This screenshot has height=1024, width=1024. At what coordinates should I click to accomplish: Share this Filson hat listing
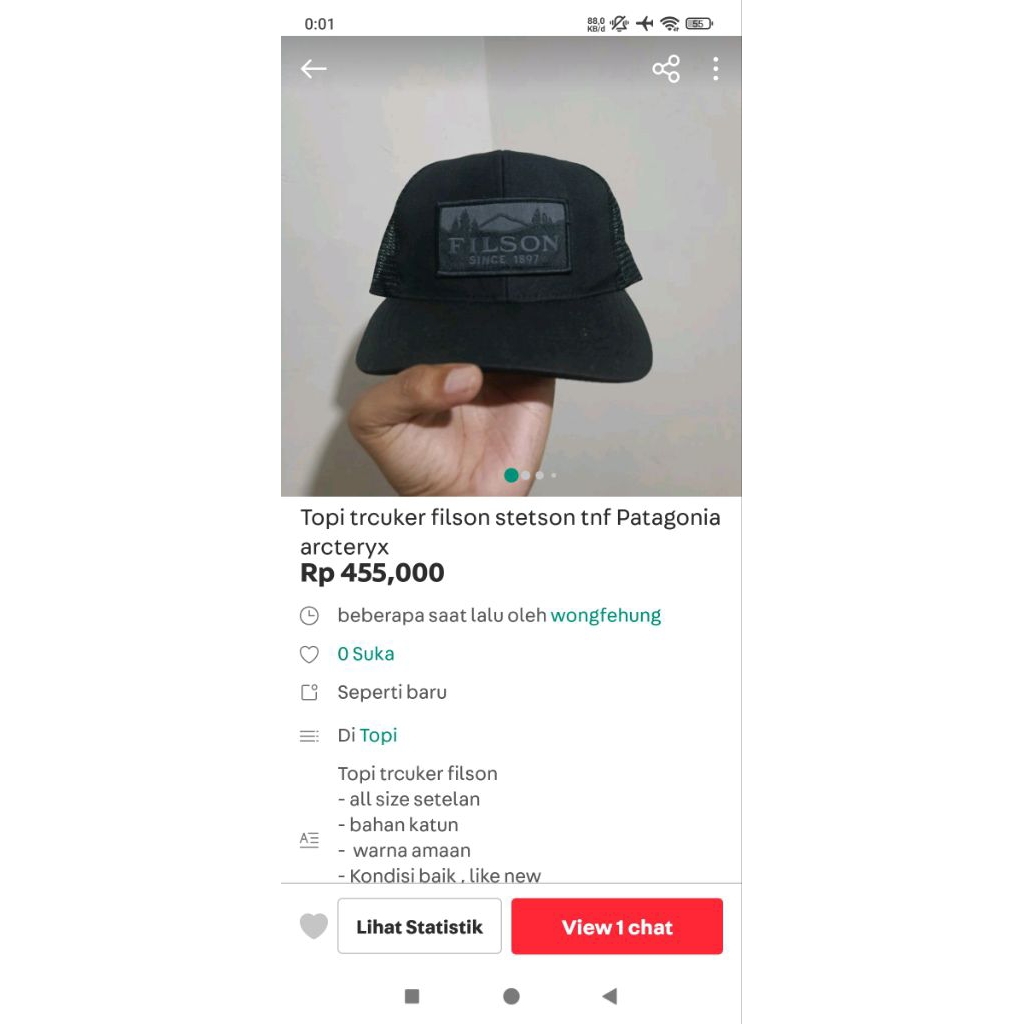[666, 69]
